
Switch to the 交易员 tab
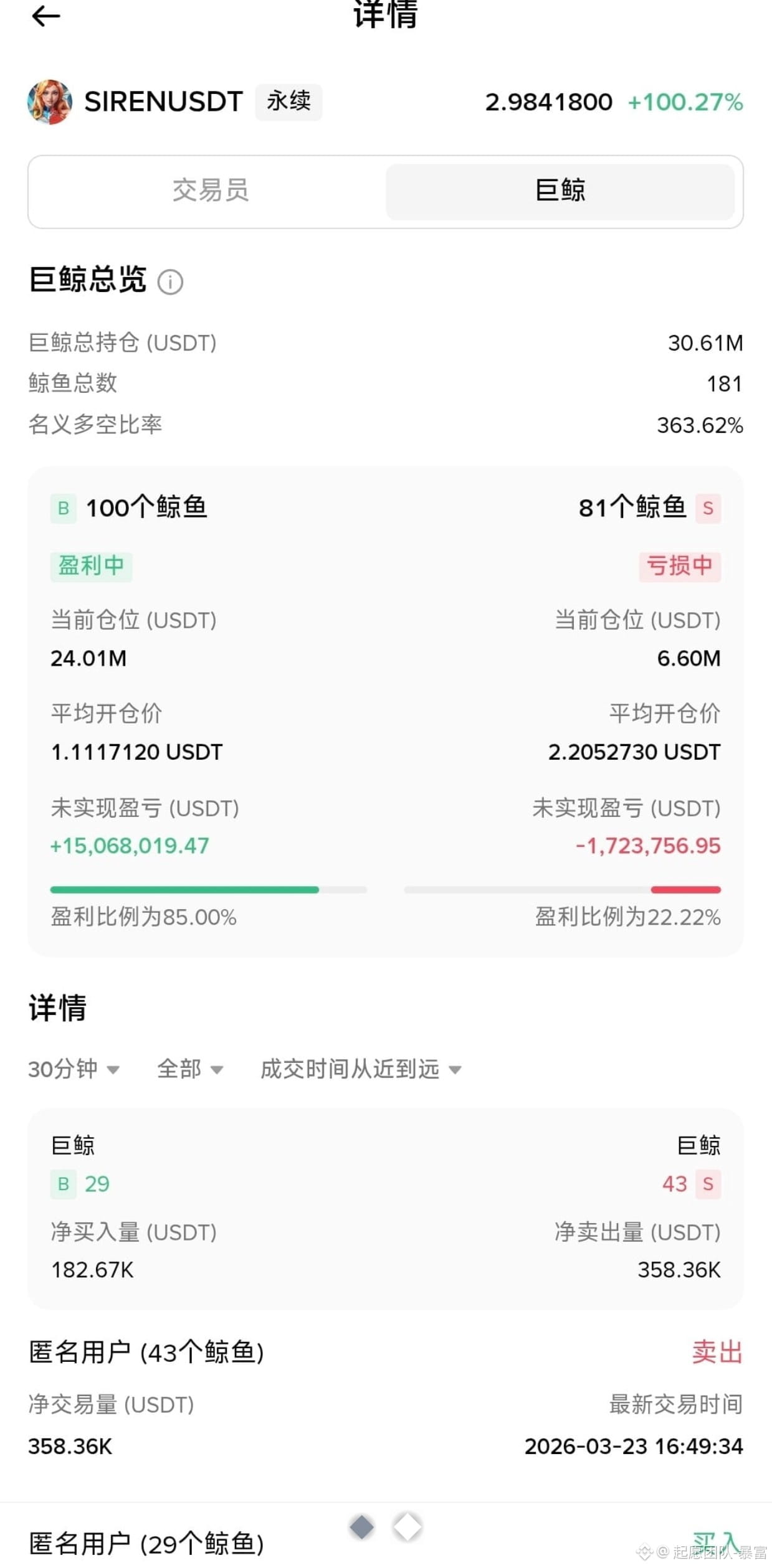click(x=211, y=191)
